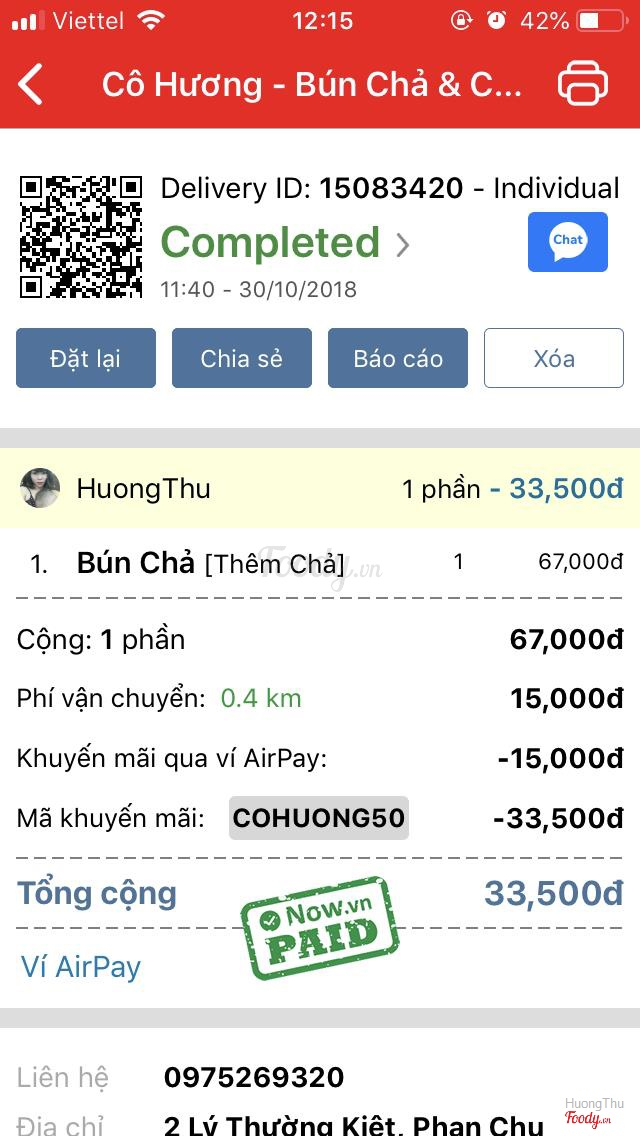Report the order with Báo cáo
This screenshot has height=1136, width=640.
[398, 358]
